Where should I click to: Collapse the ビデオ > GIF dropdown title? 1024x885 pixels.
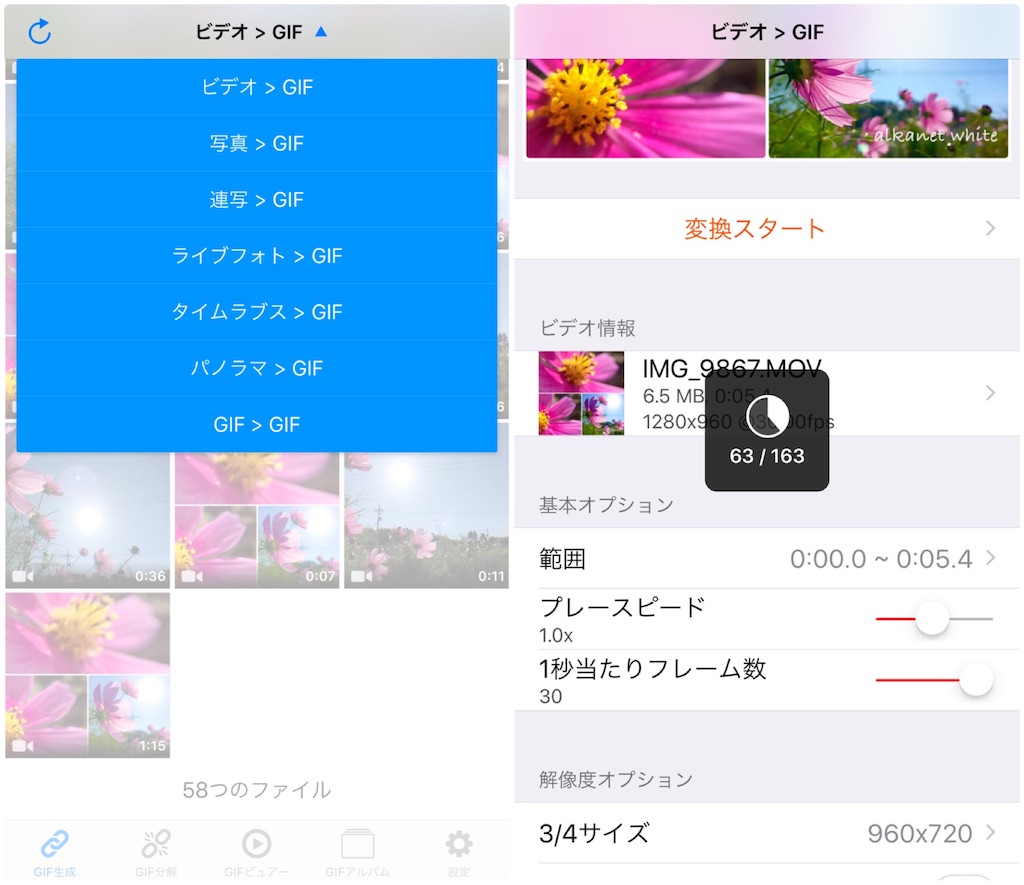[260, 32]
